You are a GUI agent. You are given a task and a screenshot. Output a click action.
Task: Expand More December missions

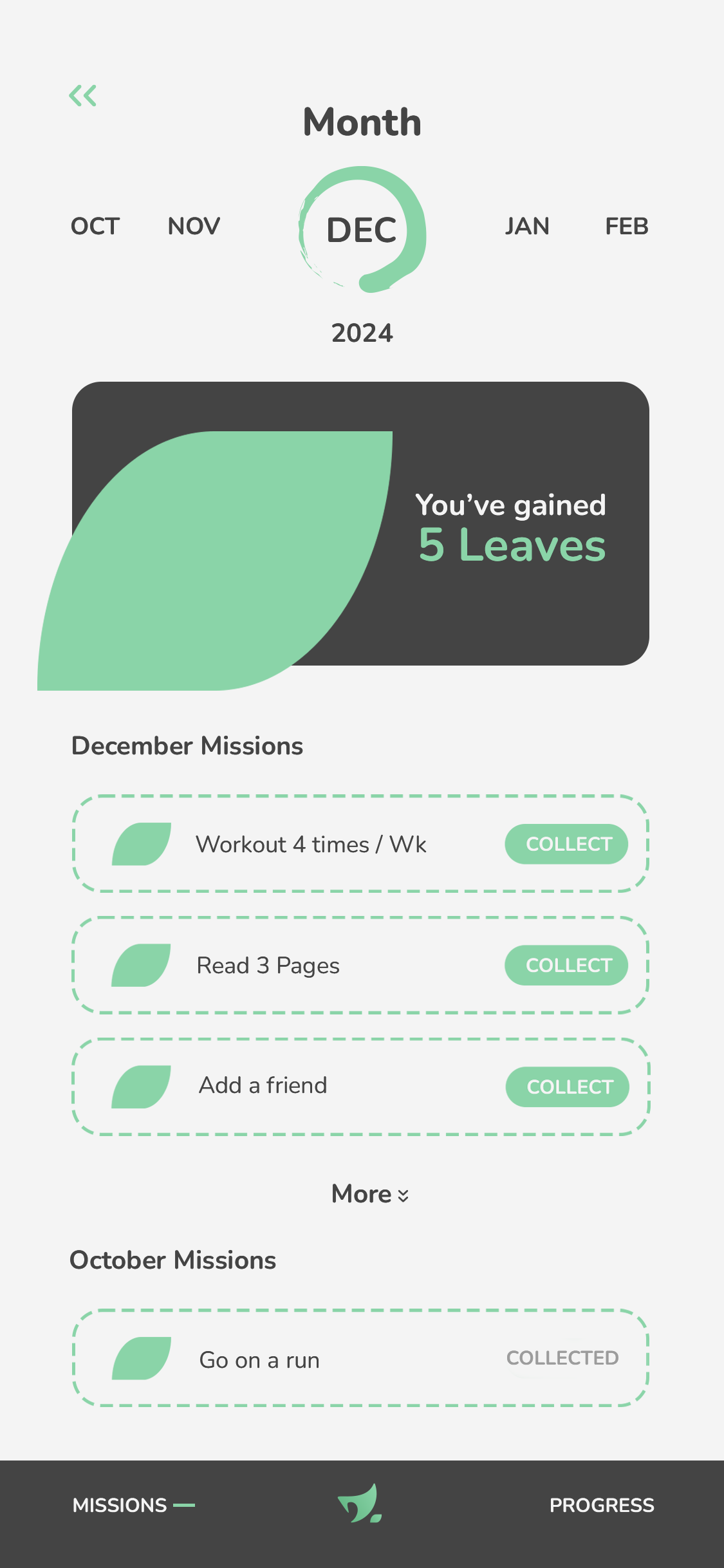click(x=370, y=1195)
